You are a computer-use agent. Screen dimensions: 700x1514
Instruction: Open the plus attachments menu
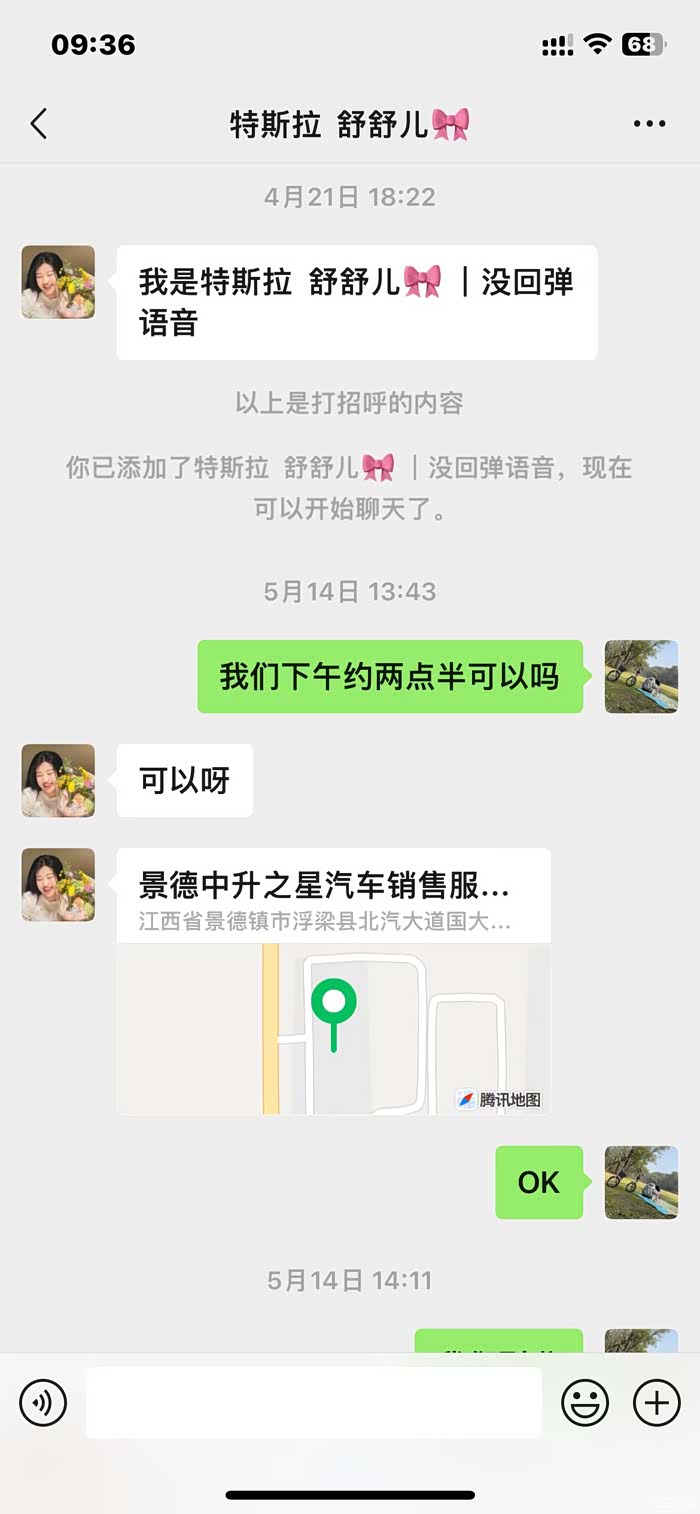657,1403
